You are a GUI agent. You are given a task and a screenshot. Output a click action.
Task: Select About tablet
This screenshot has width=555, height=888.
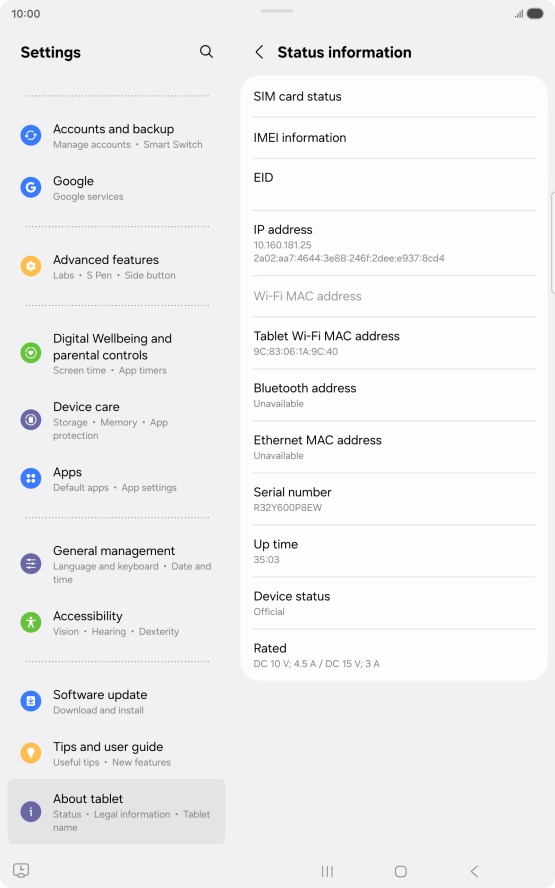117,812
